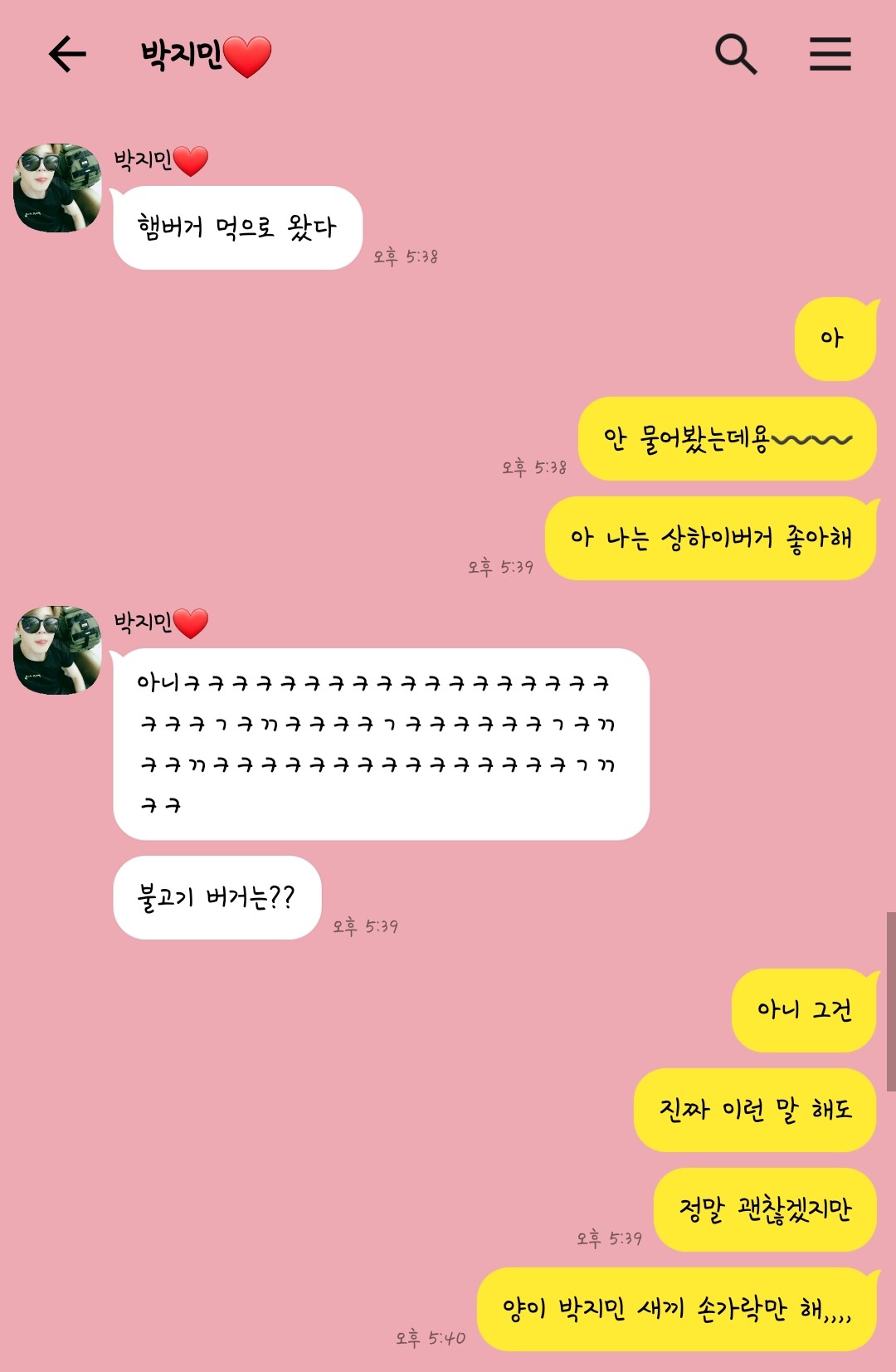Screen dimensions: 896x1372
Task: Tap the 아 나는 상하이버거 좋아해 bubble
Action: point(709,538)
